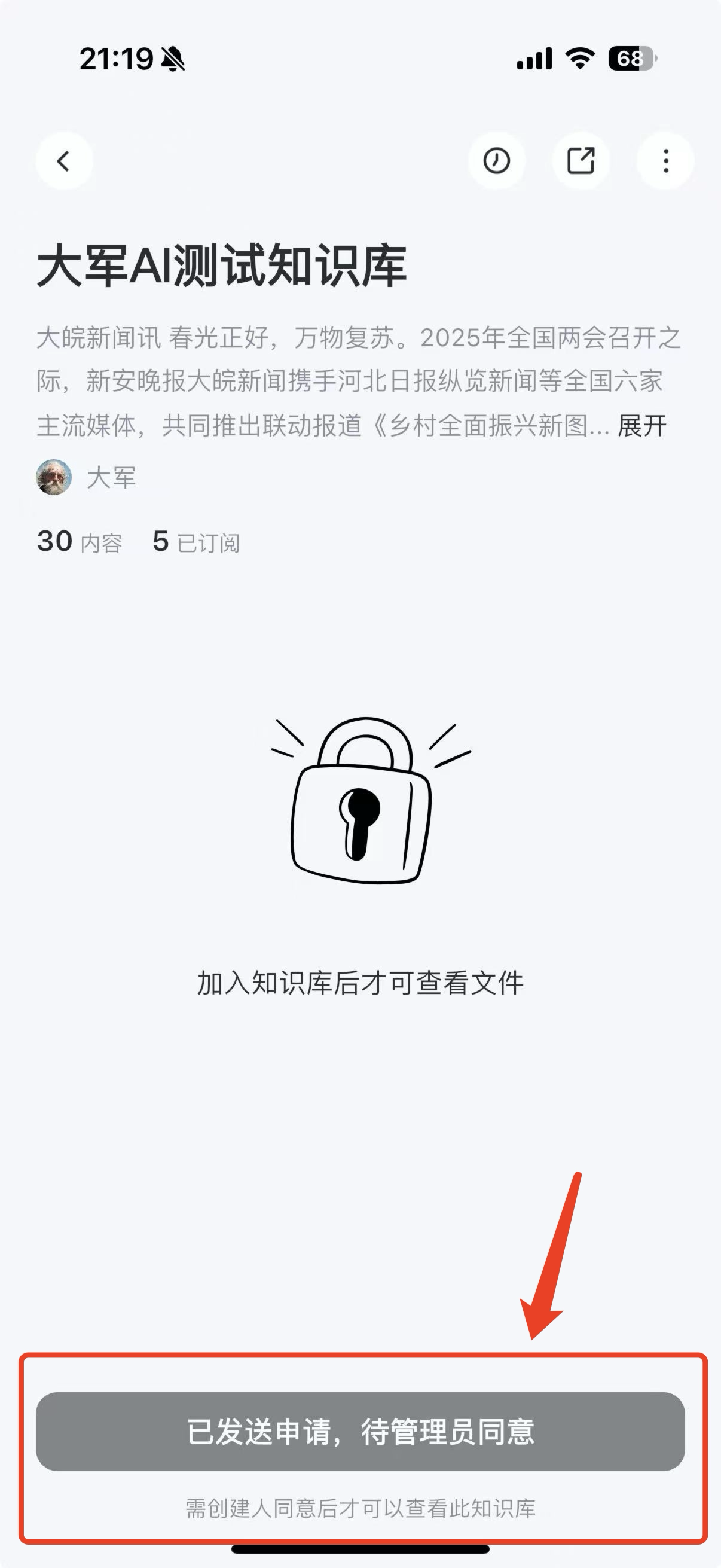Open the history clock icon
Screen dimensions: 721x1568
point(496,161)
